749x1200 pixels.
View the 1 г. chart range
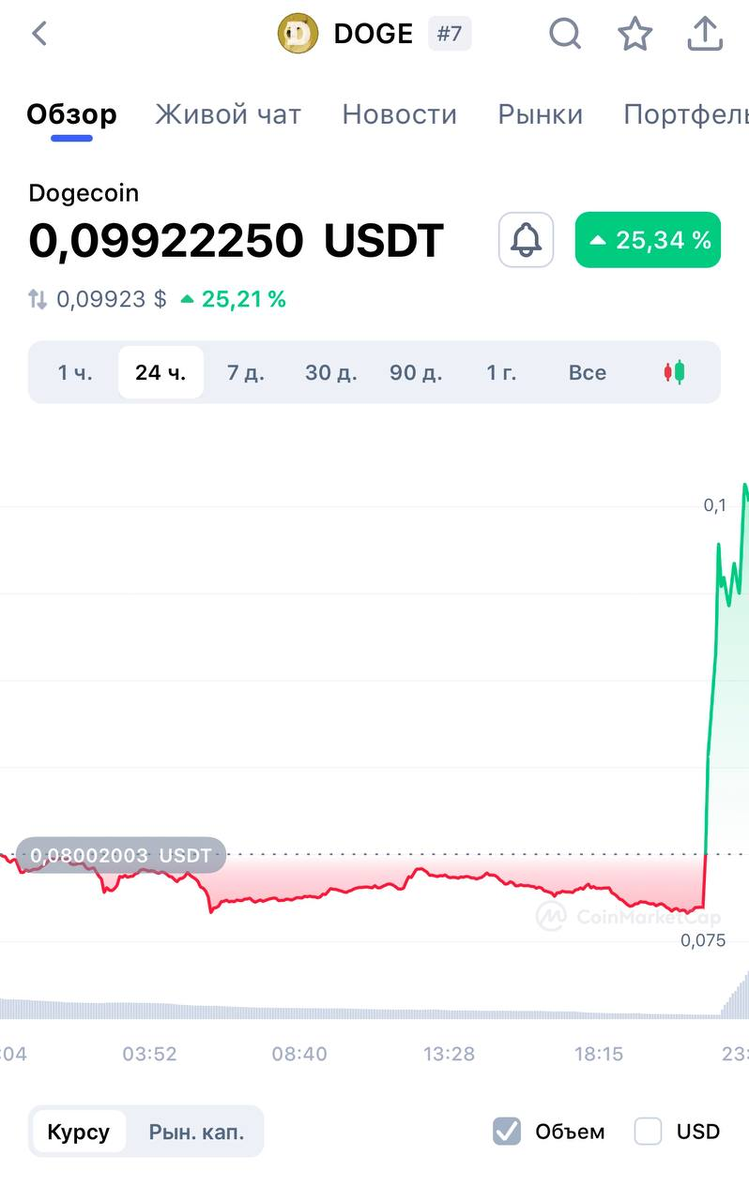coord(501,373)
